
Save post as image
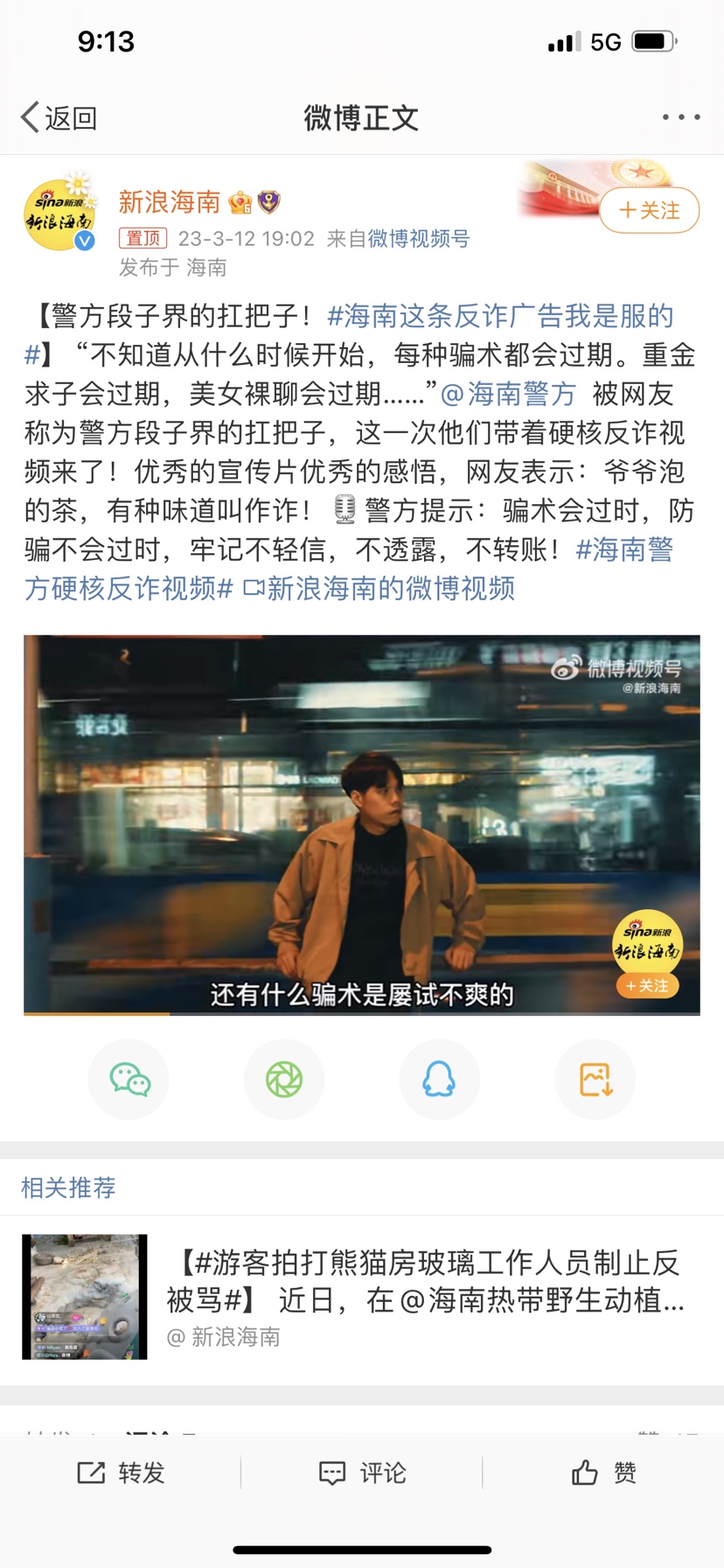[595, 1079]
